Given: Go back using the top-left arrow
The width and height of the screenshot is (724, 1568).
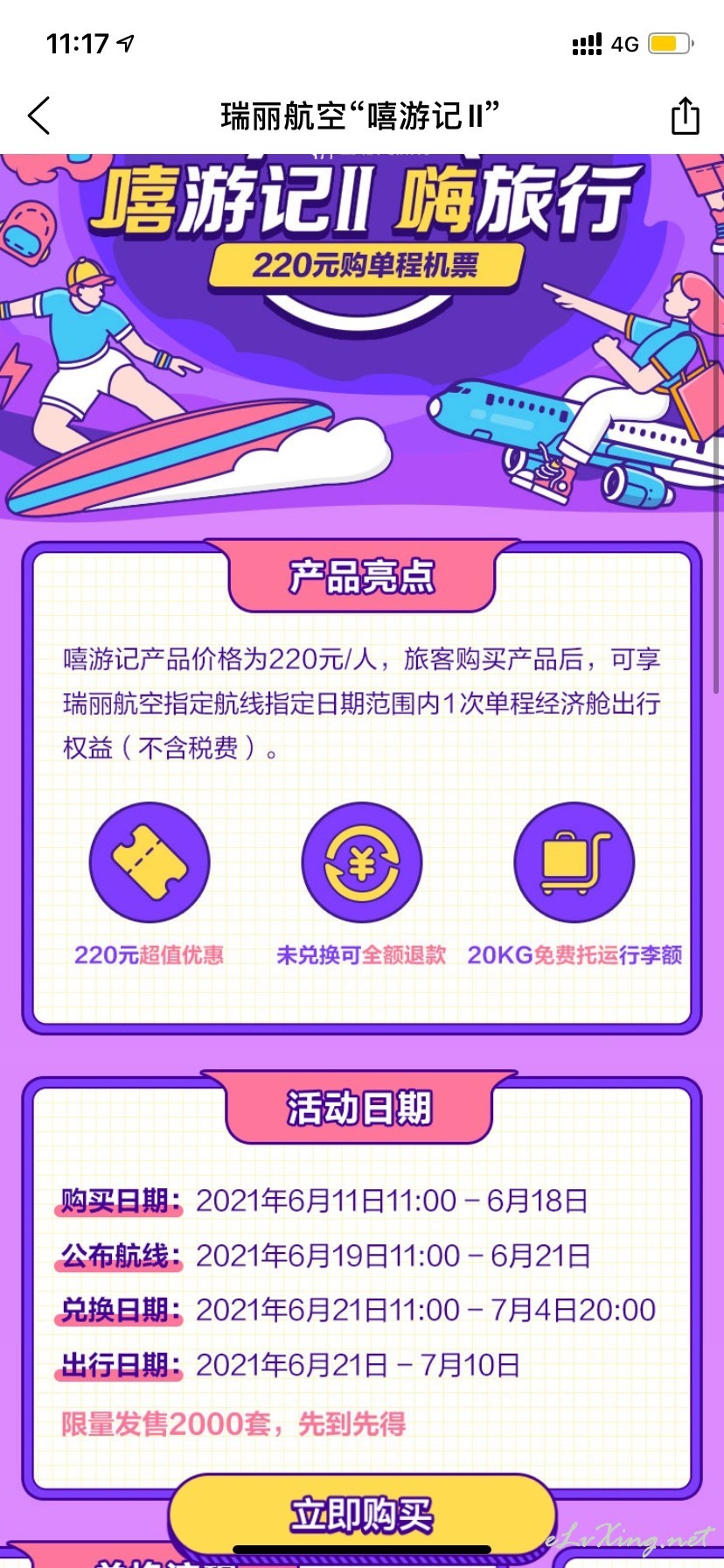Looking at the screenshot, I should [39, 115].
